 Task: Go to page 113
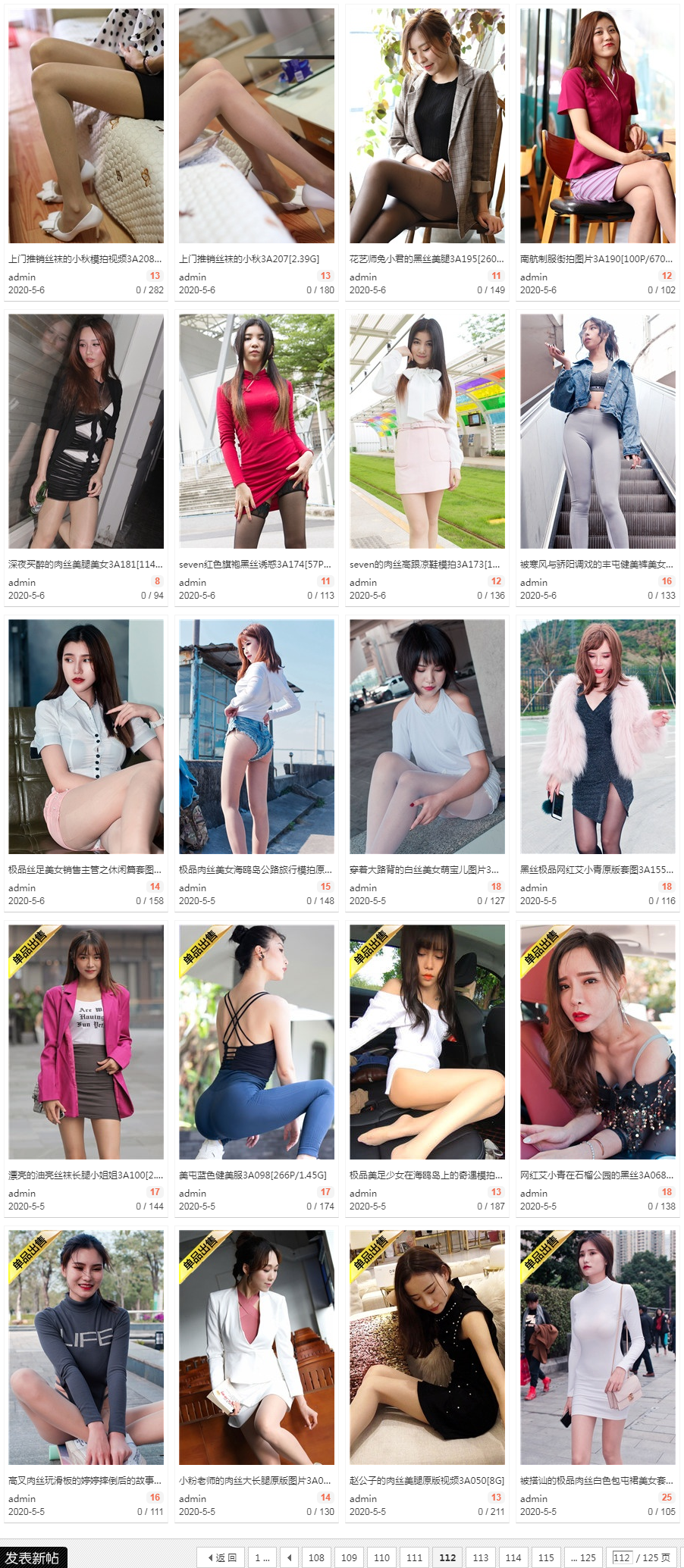tap(480, 1557)
